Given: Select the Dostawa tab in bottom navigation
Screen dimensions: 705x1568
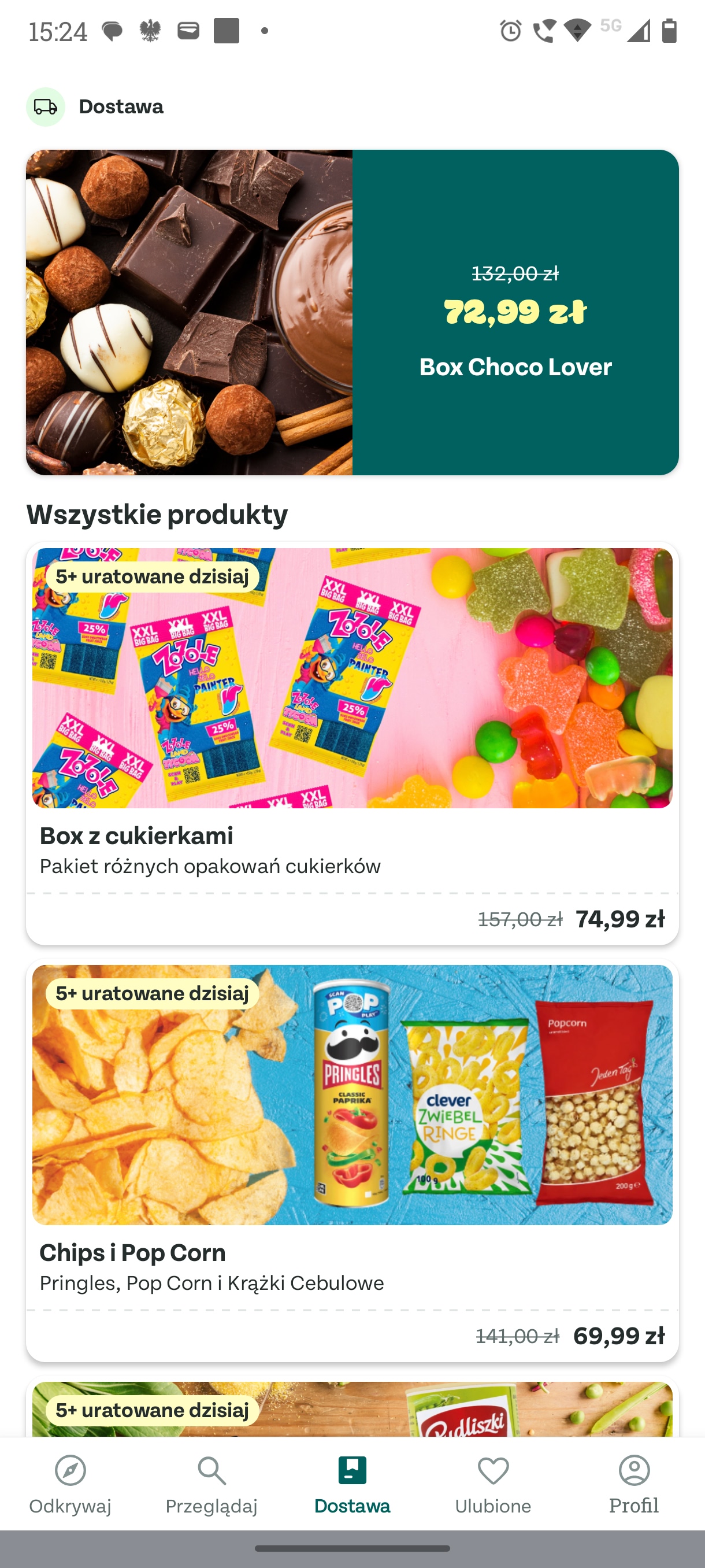Looking at the screenshot, I should 352,1484.
